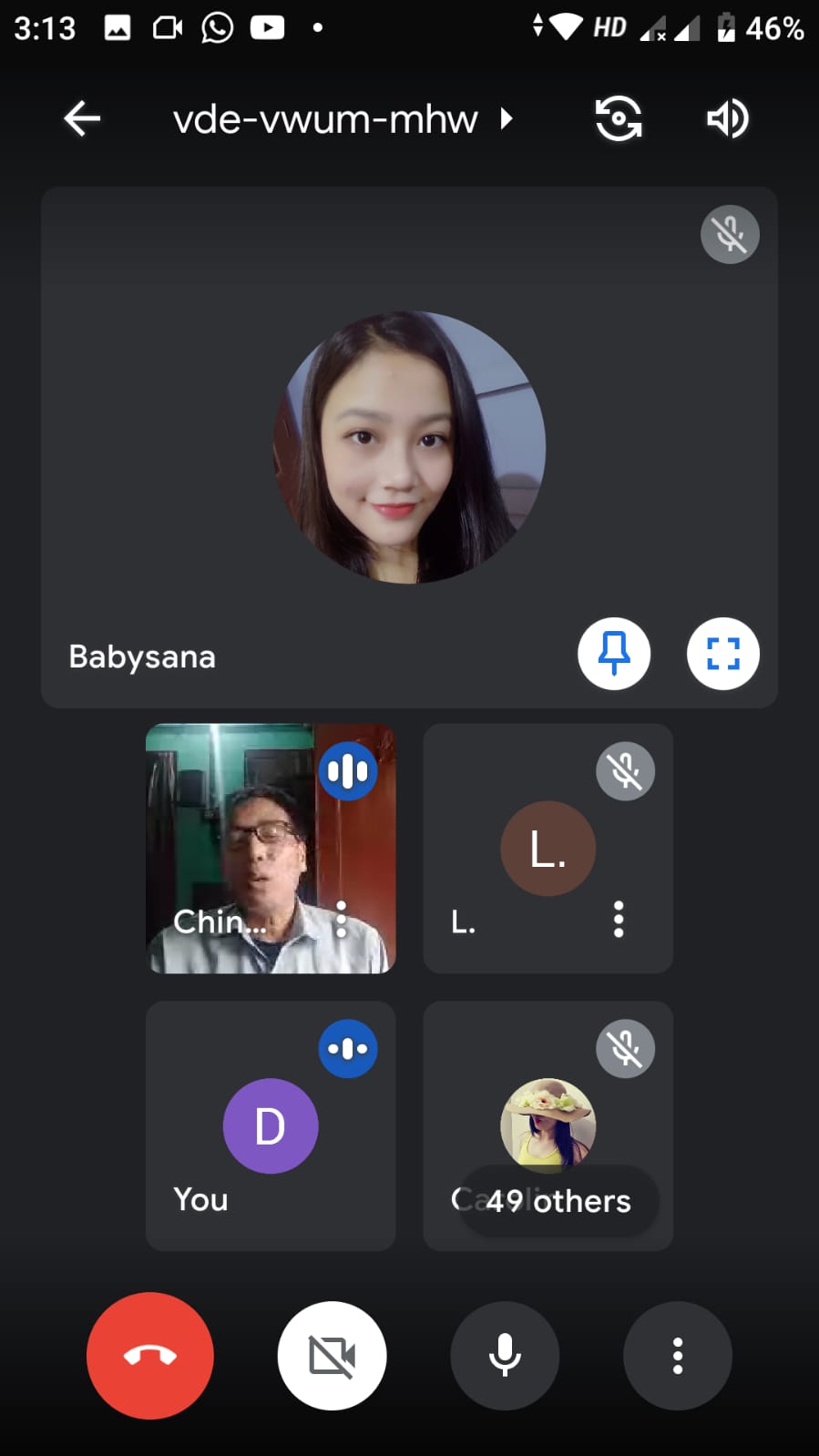Open options menu on L.'s tile
This screenshot has height=1456, width=819.
(619, 920)
